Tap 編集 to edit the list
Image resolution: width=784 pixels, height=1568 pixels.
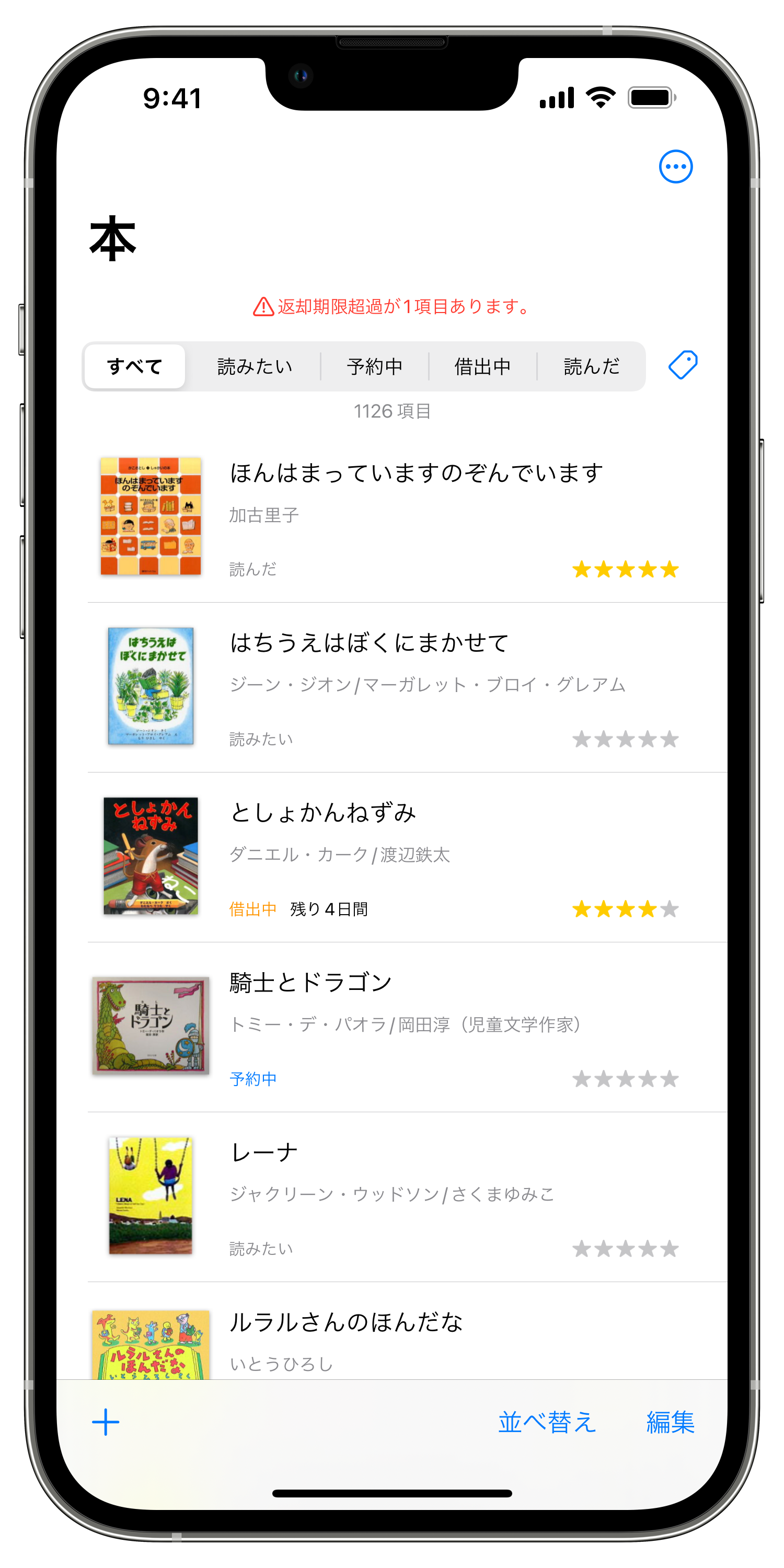670,1422
